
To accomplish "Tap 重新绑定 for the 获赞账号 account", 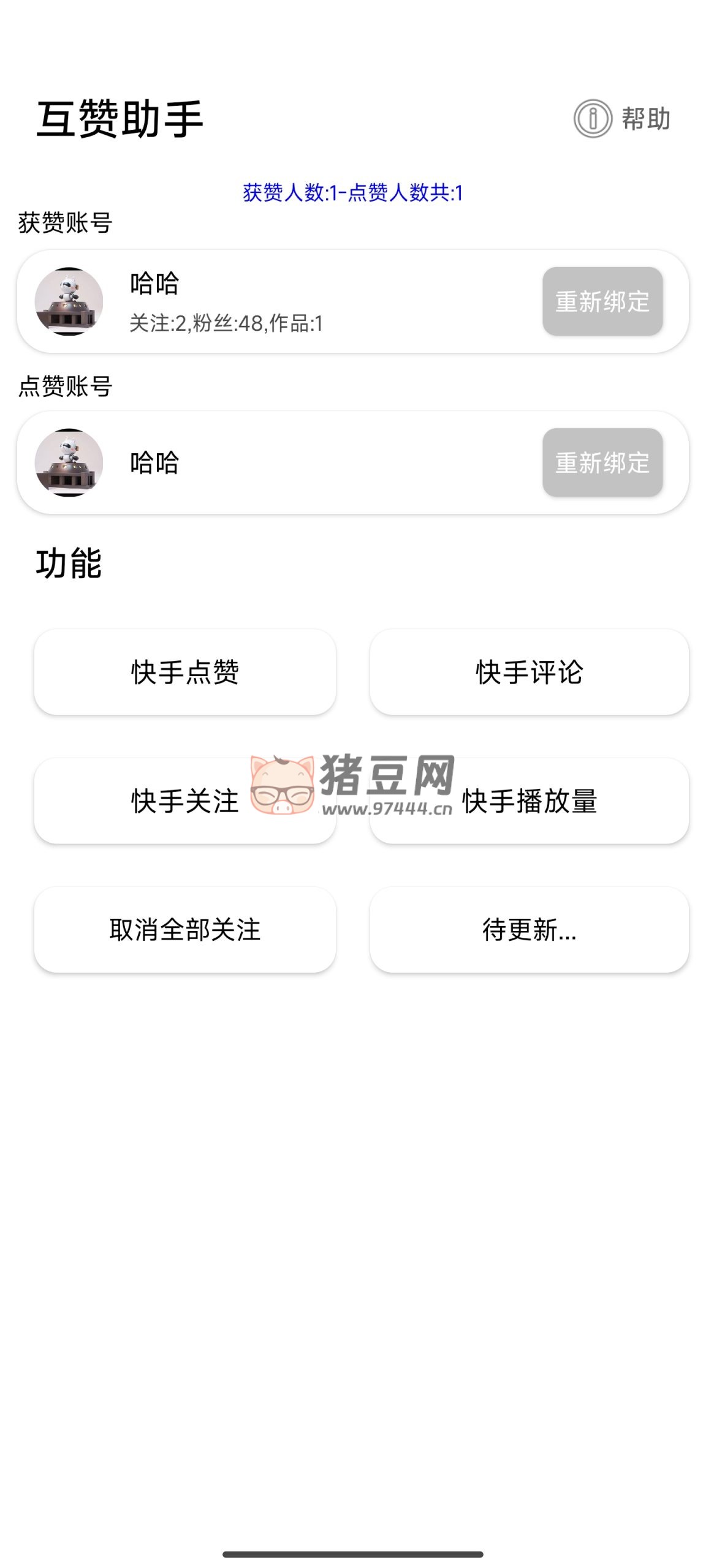I will [x=602, y=301].
